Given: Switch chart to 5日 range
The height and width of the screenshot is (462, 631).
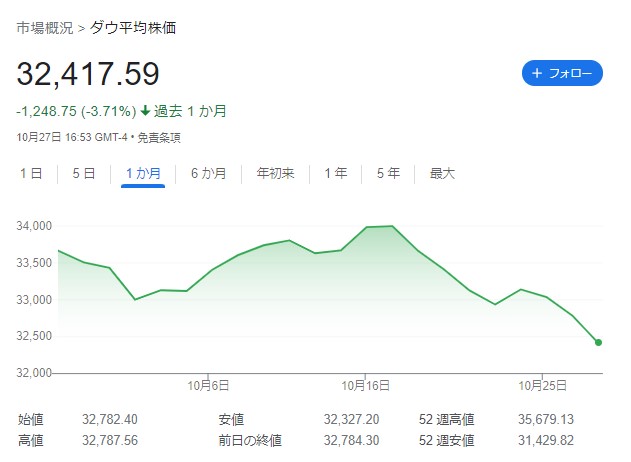Looking at the screenshot, I should [x=83, y=173].
